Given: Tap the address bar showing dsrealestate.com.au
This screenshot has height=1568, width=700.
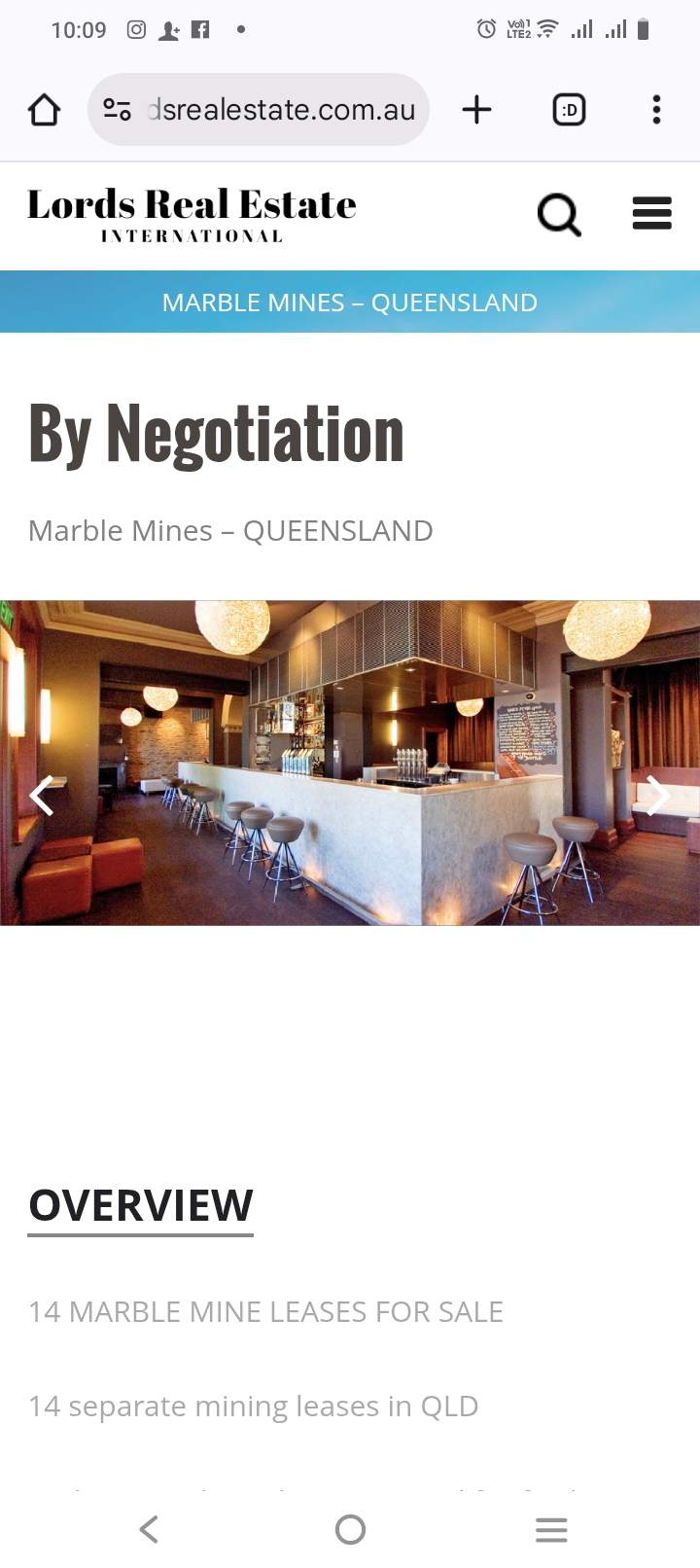Looking at the screenshot, I should (280, 110).
